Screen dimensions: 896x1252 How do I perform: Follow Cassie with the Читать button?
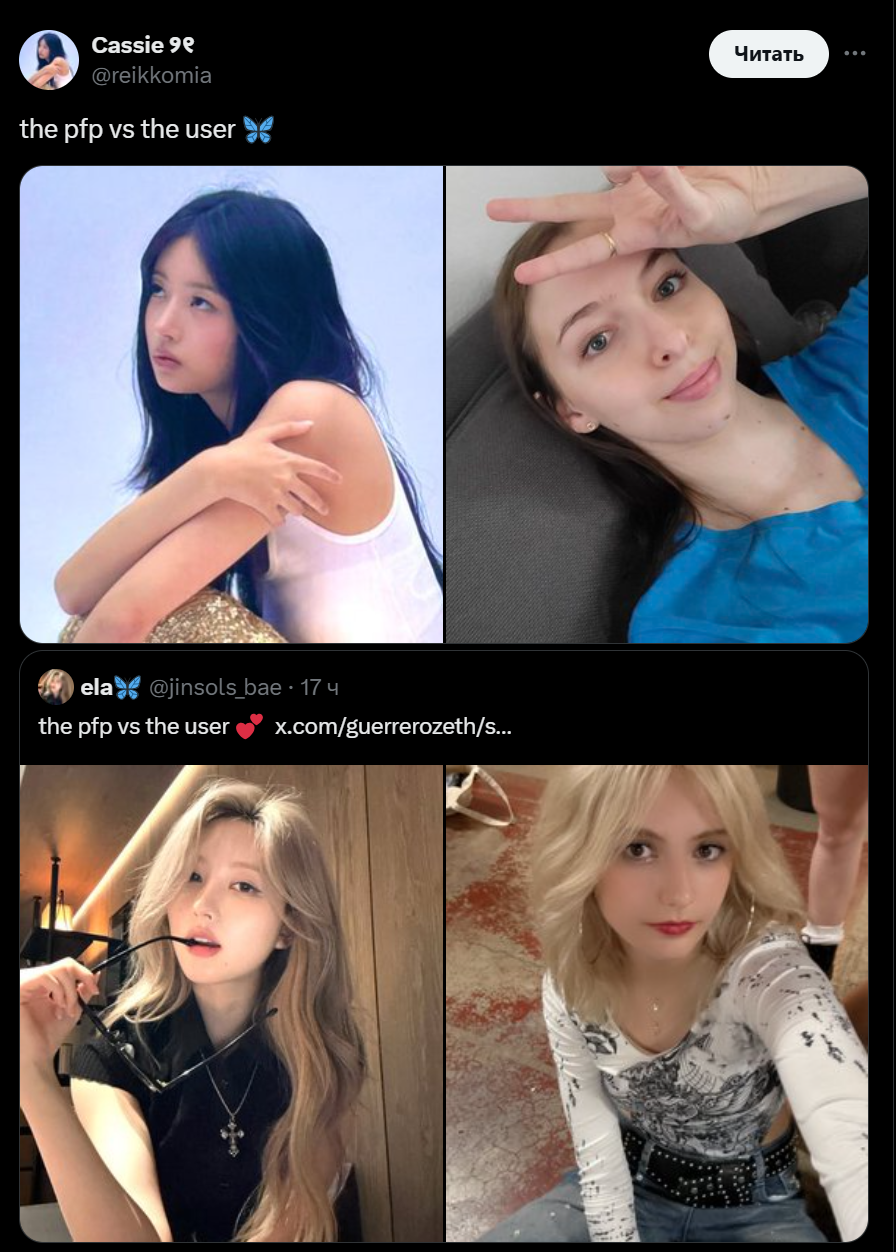click(x=768, y=54)
